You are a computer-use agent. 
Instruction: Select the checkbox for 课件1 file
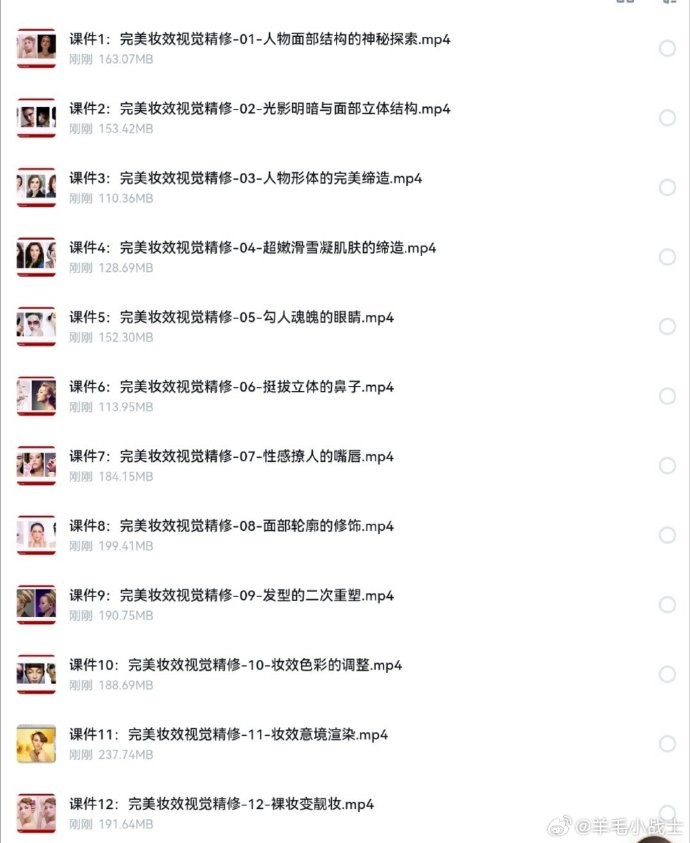[x=667, y=48]
